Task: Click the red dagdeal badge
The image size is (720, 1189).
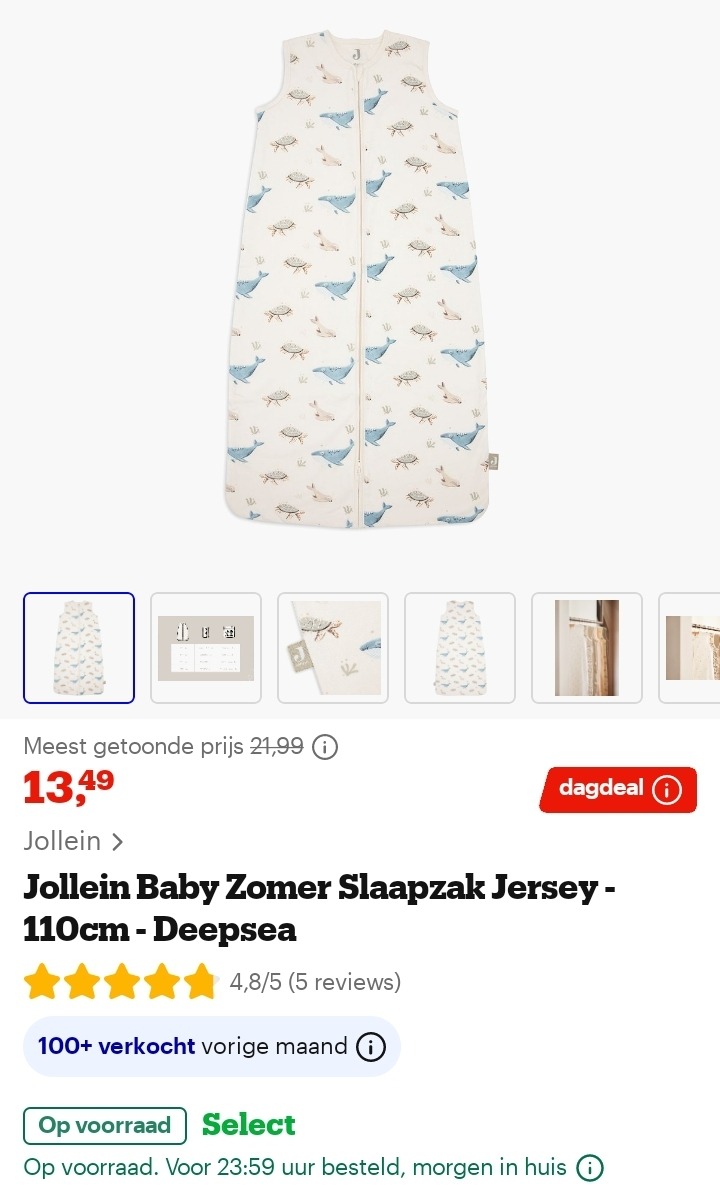Action: tap(600, 789)
